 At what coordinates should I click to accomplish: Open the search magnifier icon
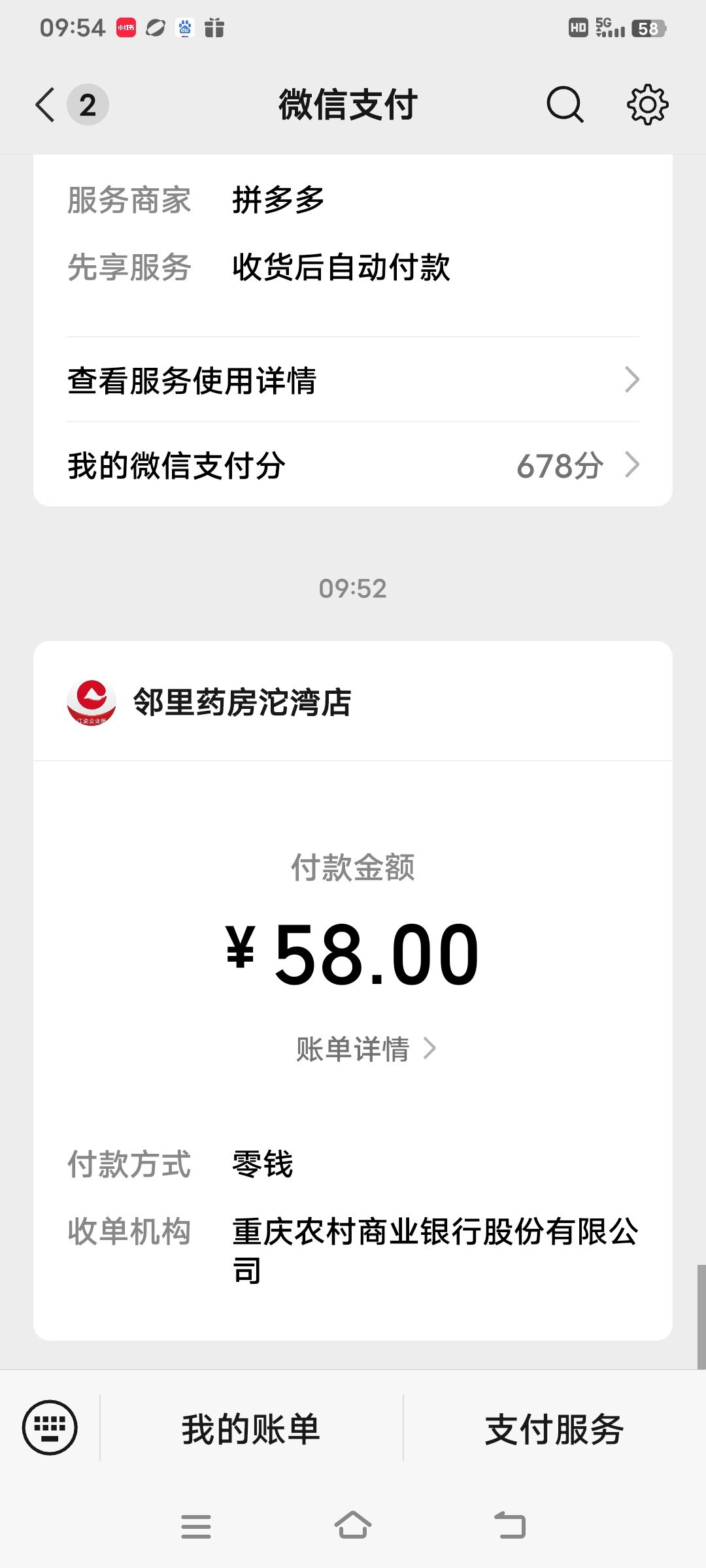tap(565, 105)
